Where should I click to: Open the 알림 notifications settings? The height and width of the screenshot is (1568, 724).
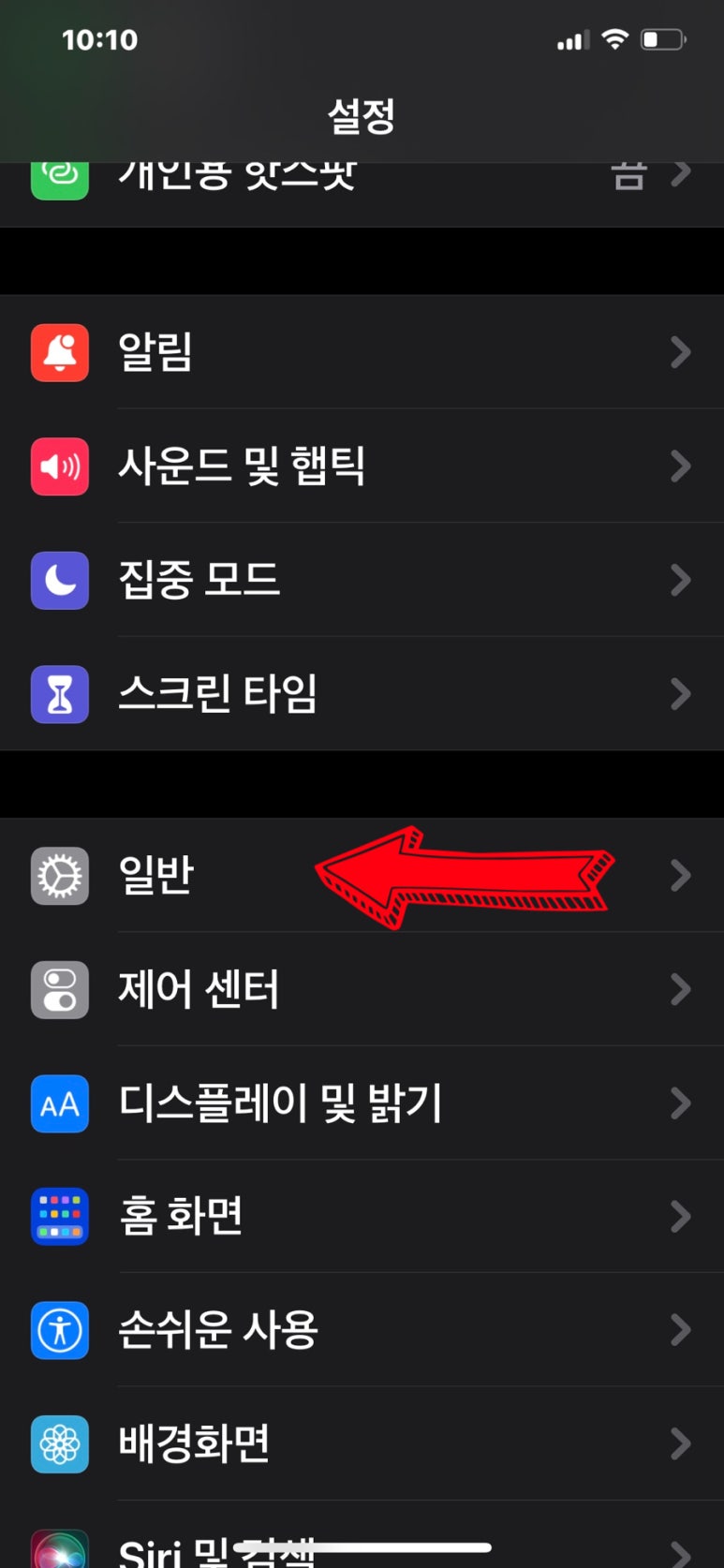[x=362, y=352]
